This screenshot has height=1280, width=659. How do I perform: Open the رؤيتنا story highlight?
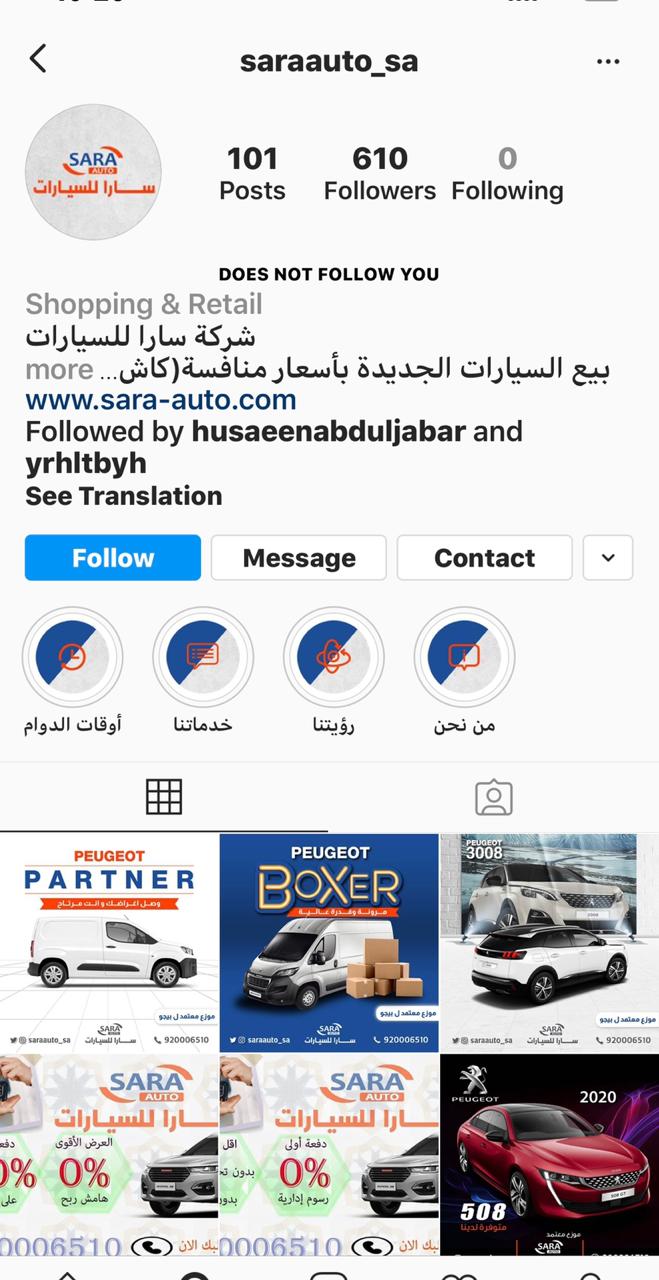pyautogui.click(x=334, y=657)
